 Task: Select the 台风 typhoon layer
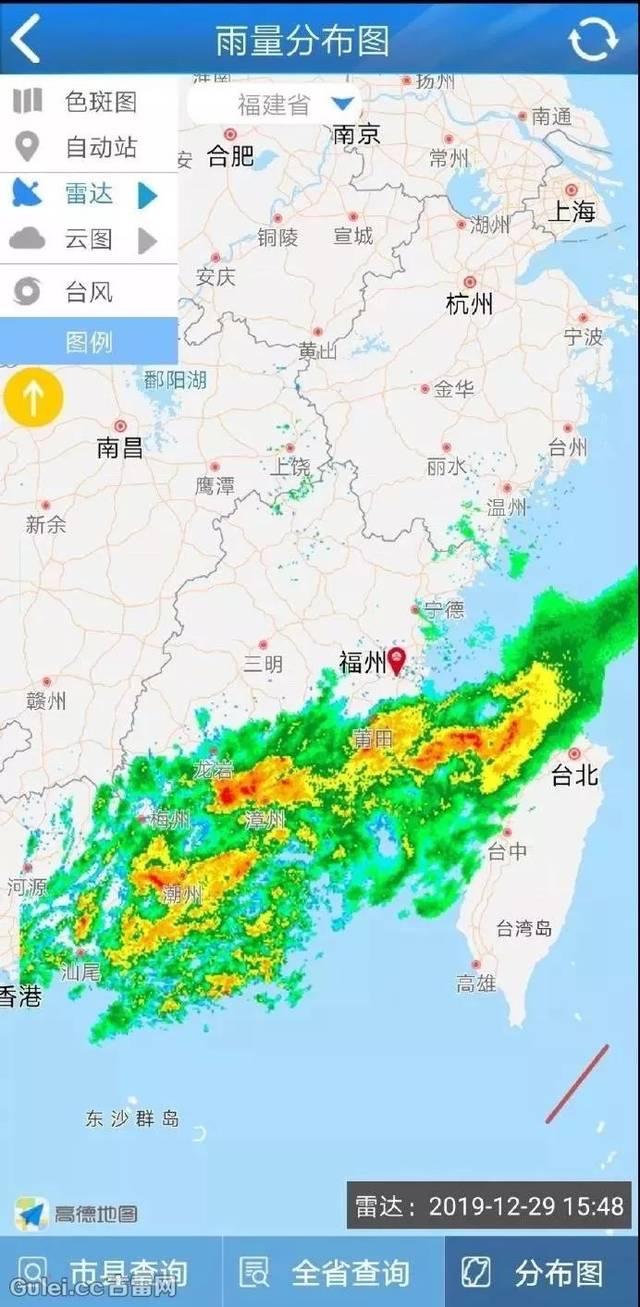[x=89, y=292]
